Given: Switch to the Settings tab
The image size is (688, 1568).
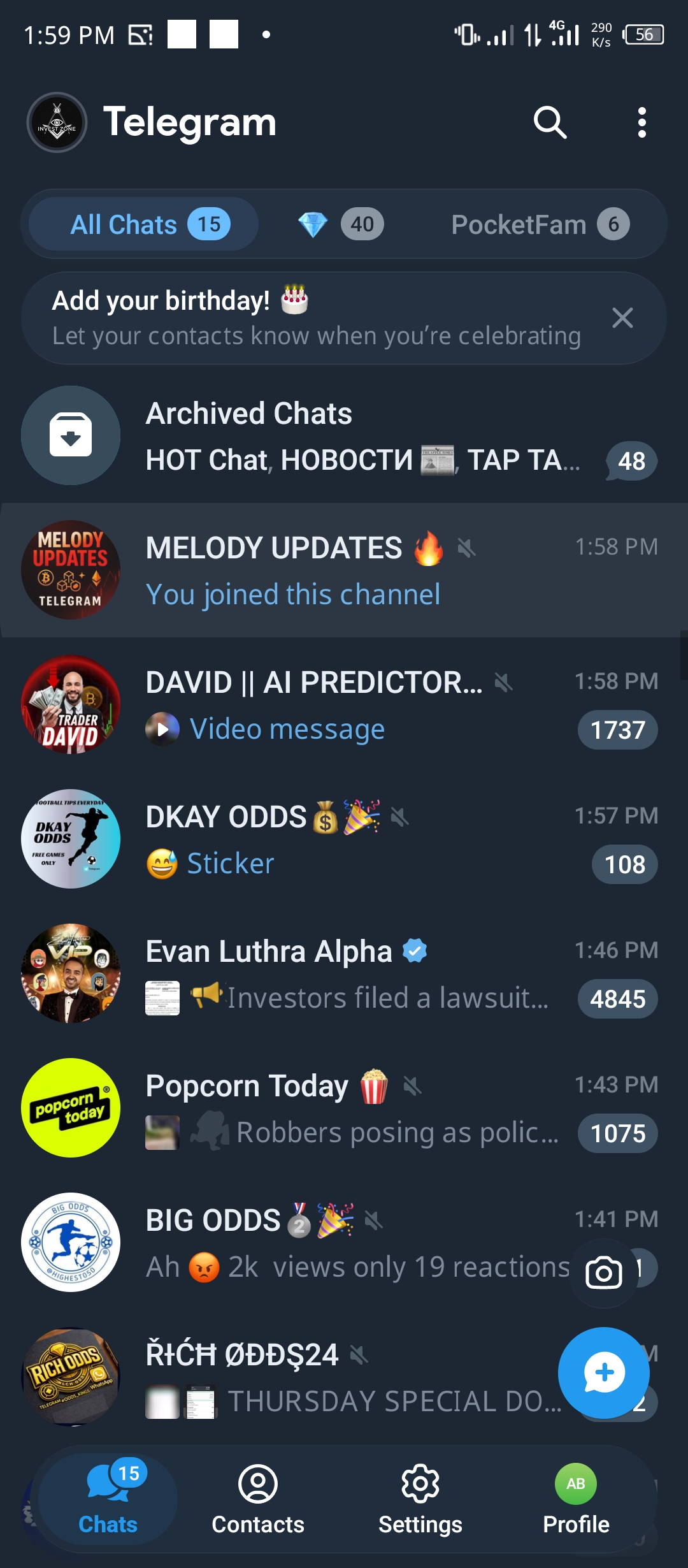Looking at the screenshot, I should click(x=420, y=1499).
